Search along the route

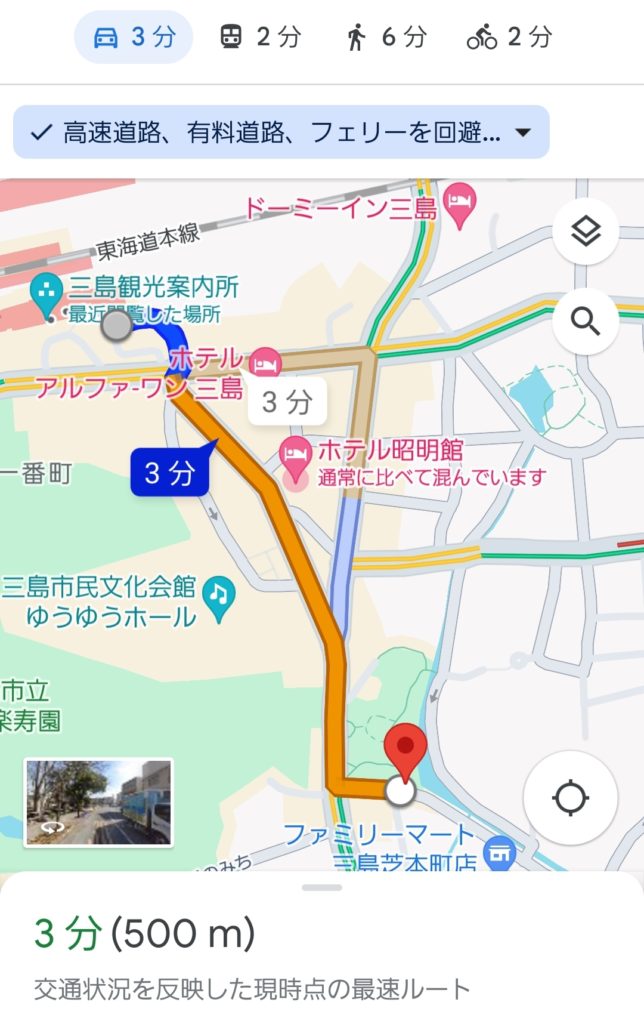click(x=585, y=321)
